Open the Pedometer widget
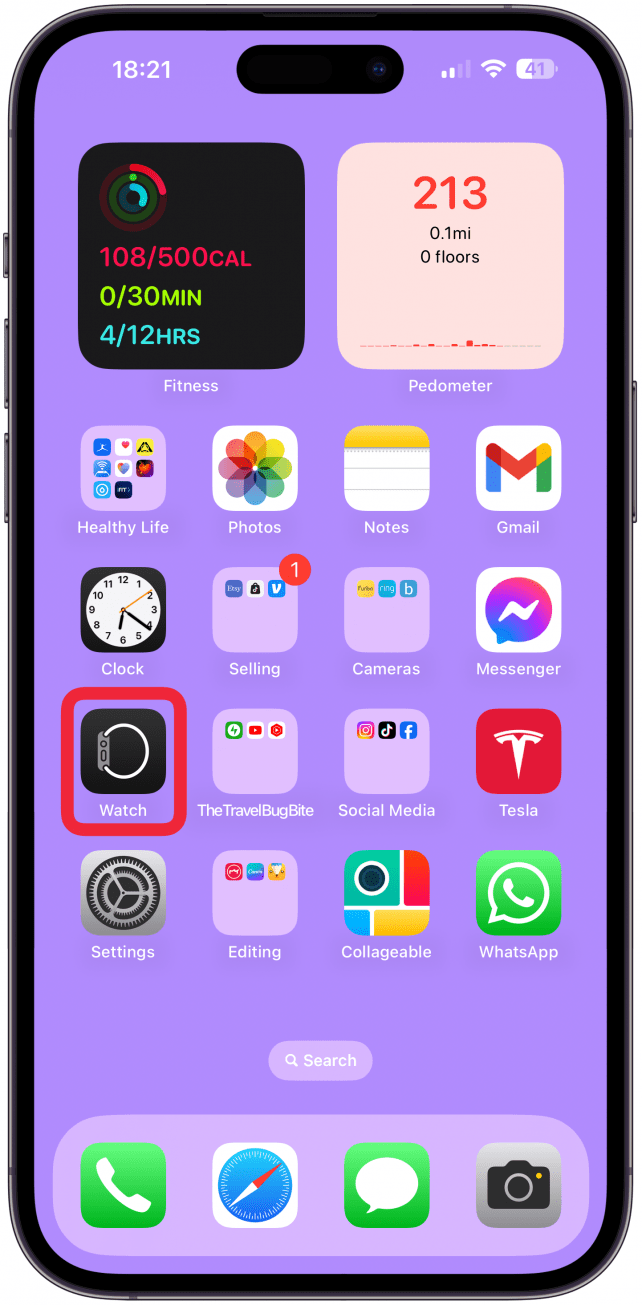Screen dimensions: 642x1305 450,256
